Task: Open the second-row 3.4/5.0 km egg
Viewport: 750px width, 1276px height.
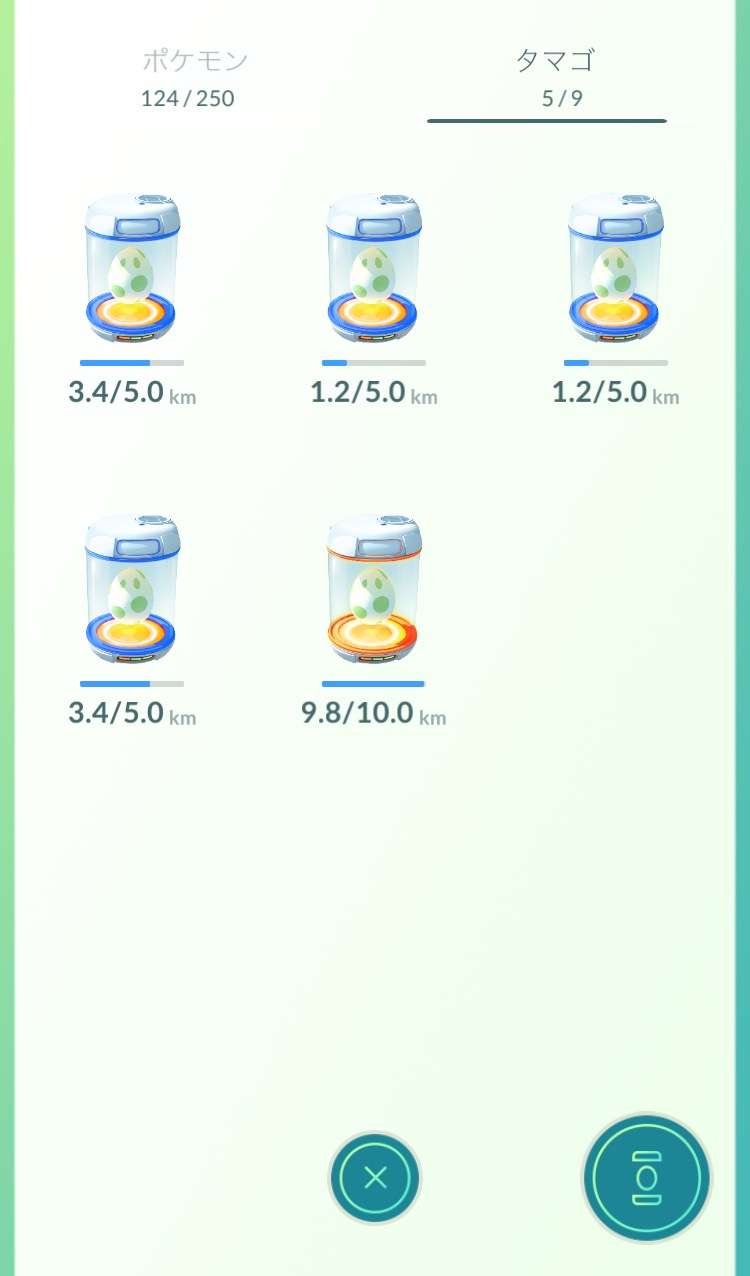Action: coord(131,590)
